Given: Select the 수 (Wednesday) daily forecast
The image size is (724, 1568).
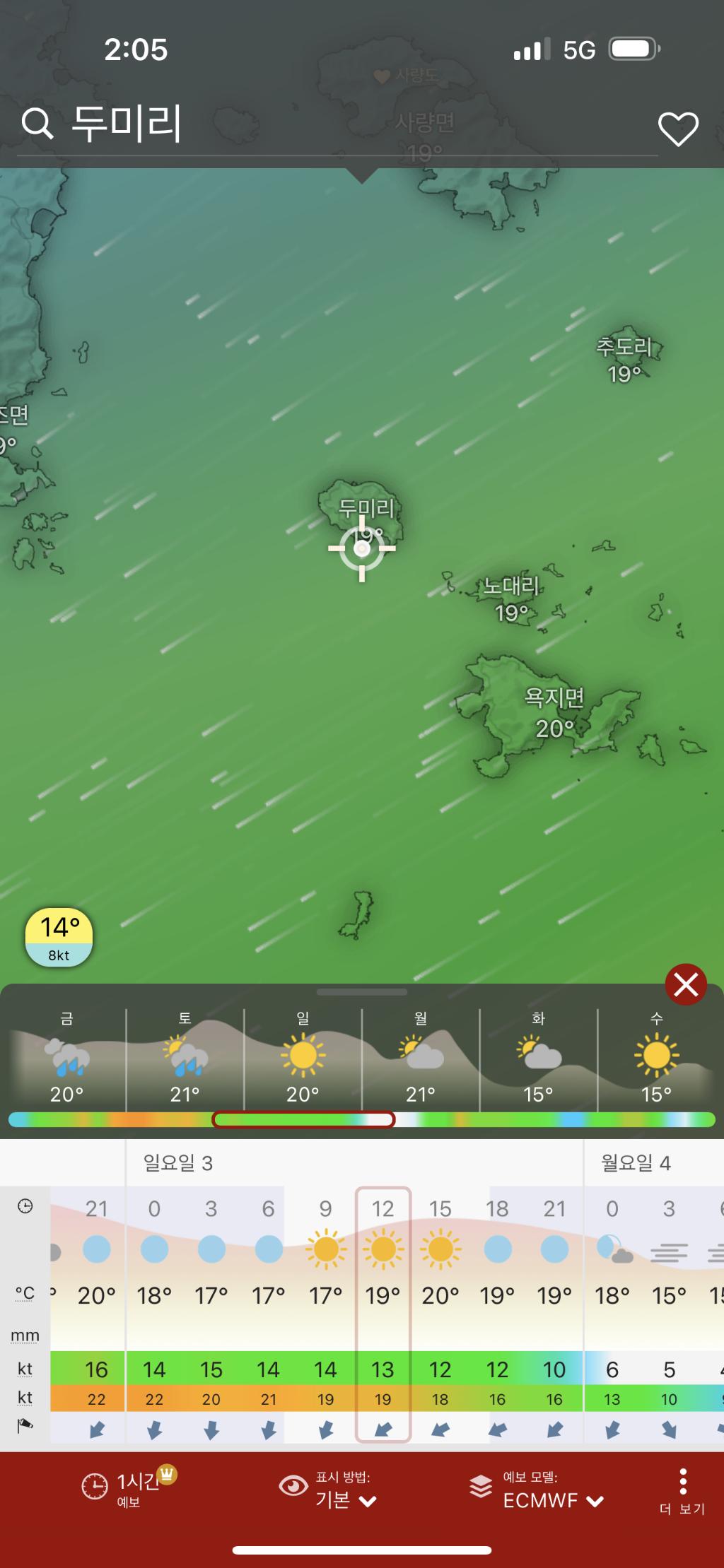Looking at the screenshot, I should click(x=656, y=1058).
